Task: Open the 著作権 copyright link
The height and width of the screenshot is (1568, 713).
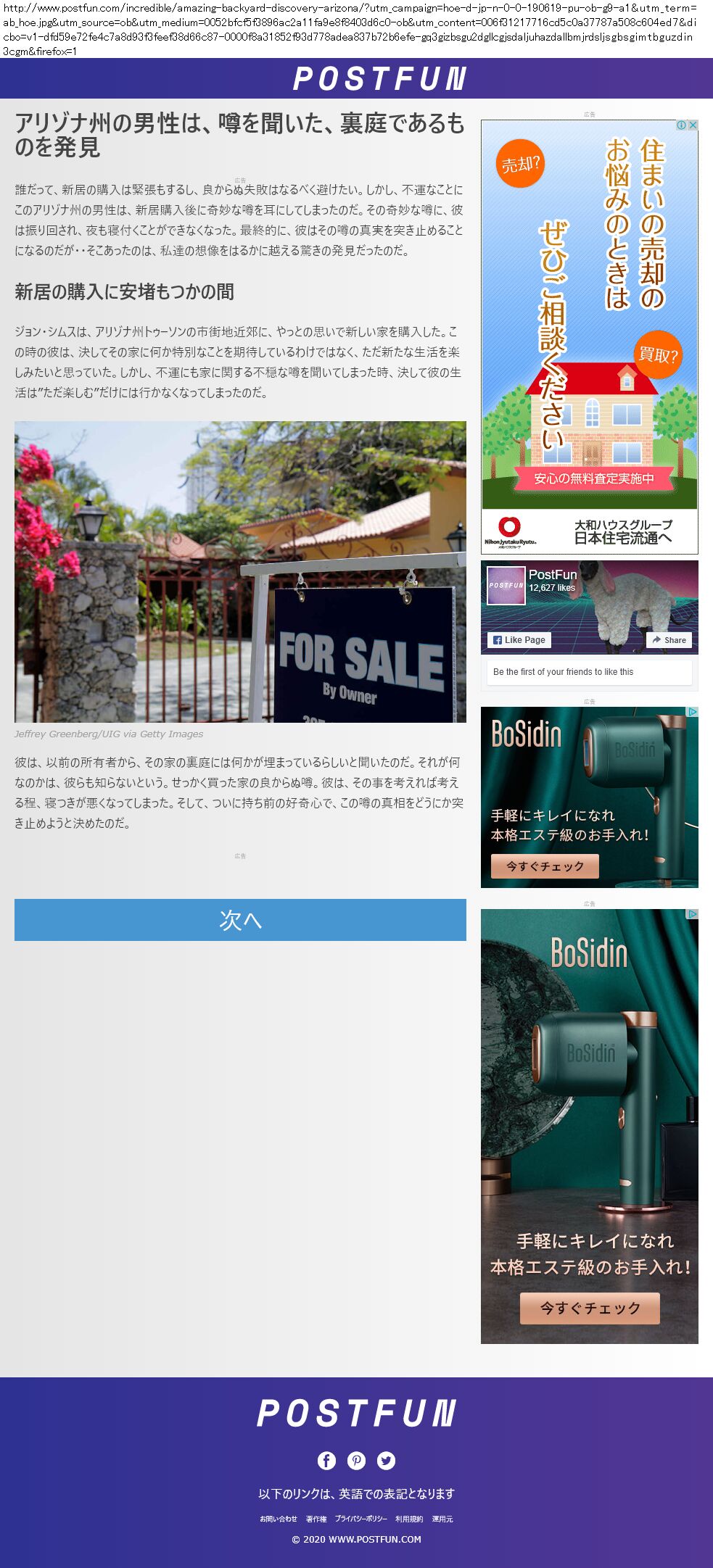Action: [x=316, y=1519]
